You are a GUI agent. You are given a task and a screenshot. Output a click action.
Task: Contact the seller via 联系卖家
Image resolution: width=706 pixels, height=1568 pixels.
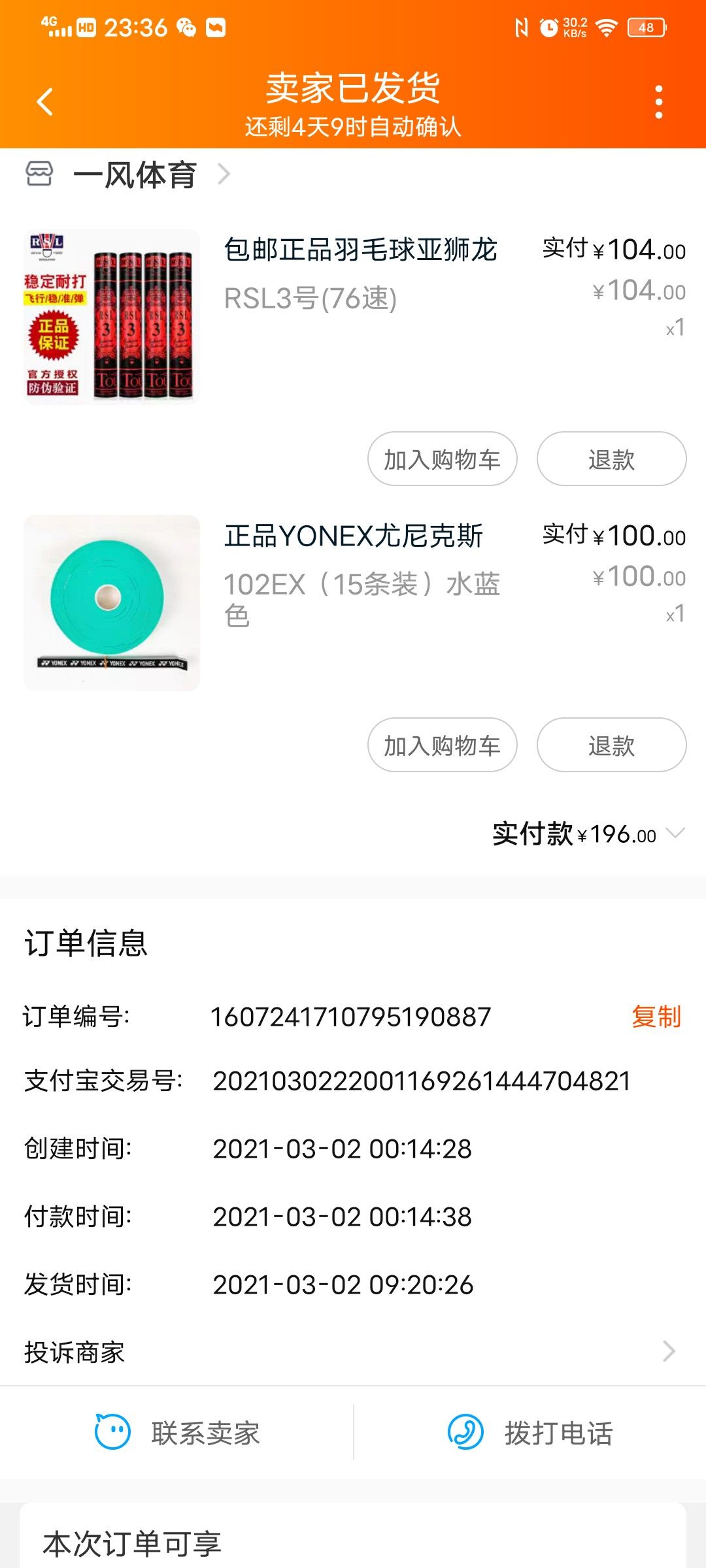(x=178, y=1433)
